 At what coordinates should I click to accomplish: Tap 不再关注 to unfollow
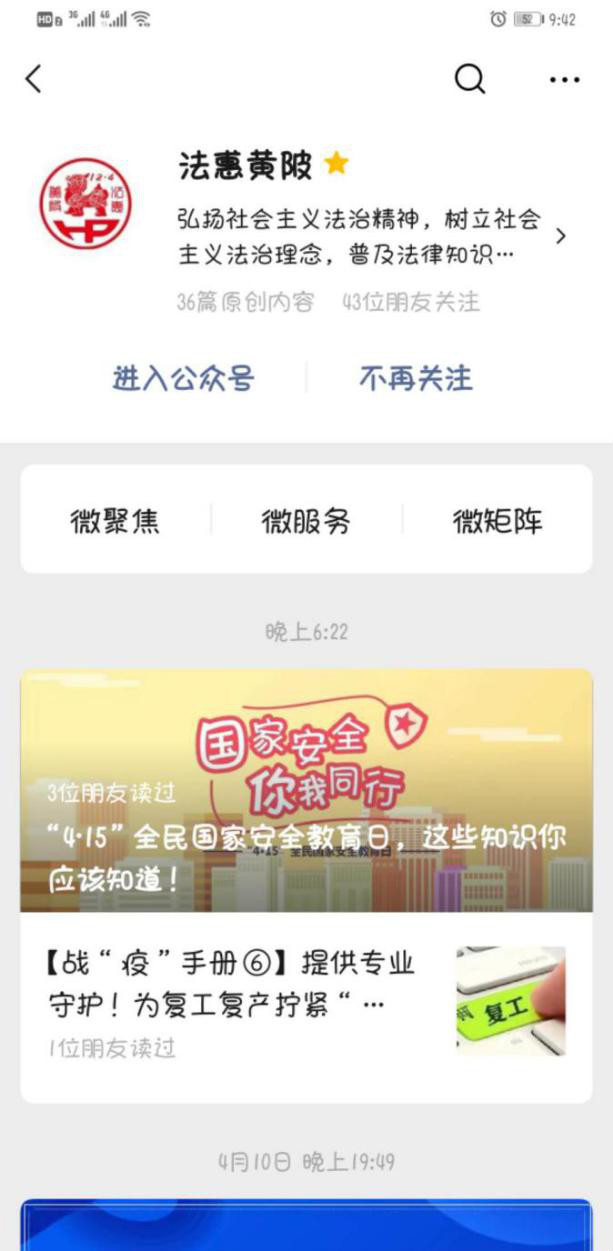click(415, 379)
